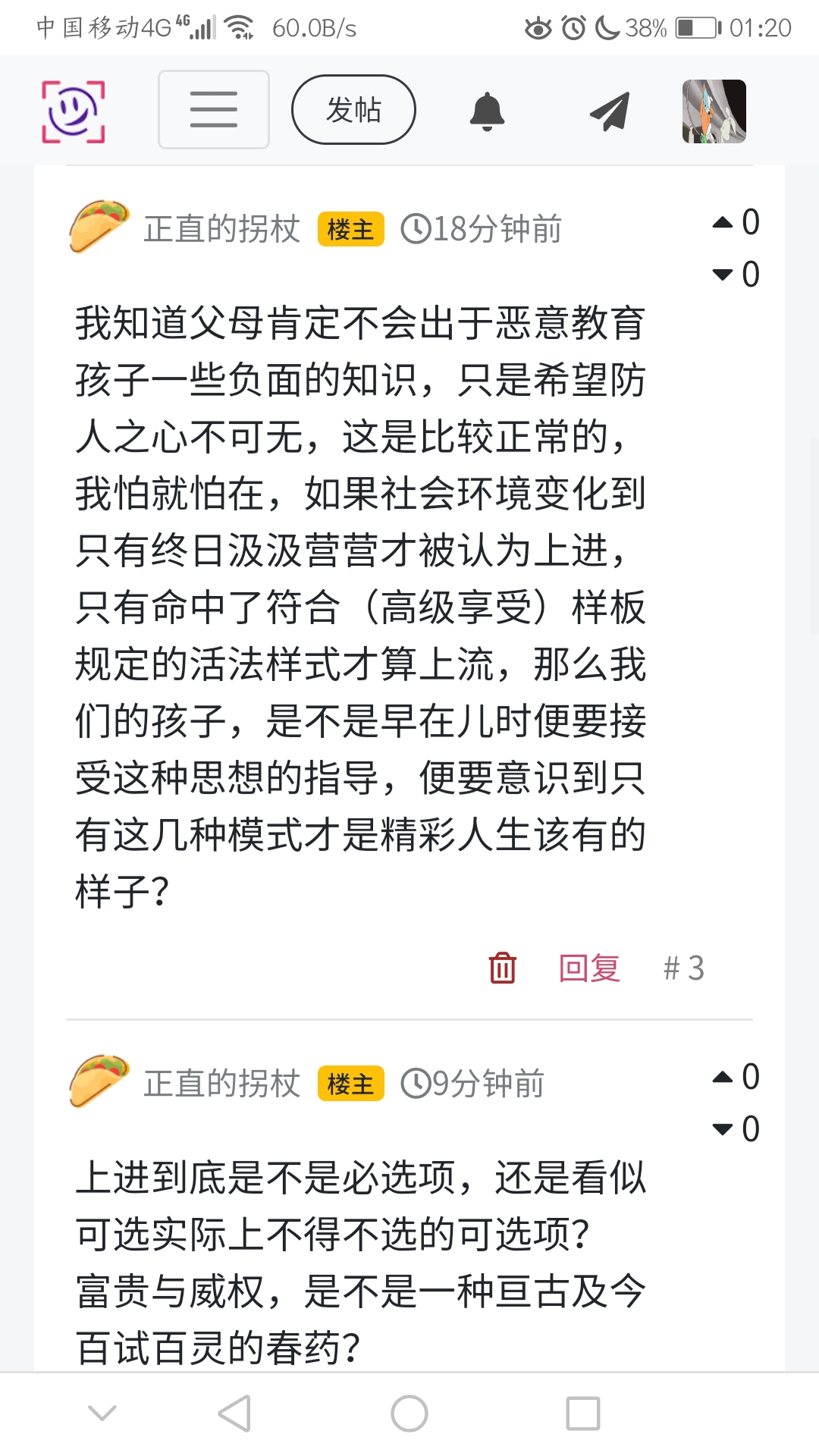Delete comment #3 with trash icon

coord(502,968)
